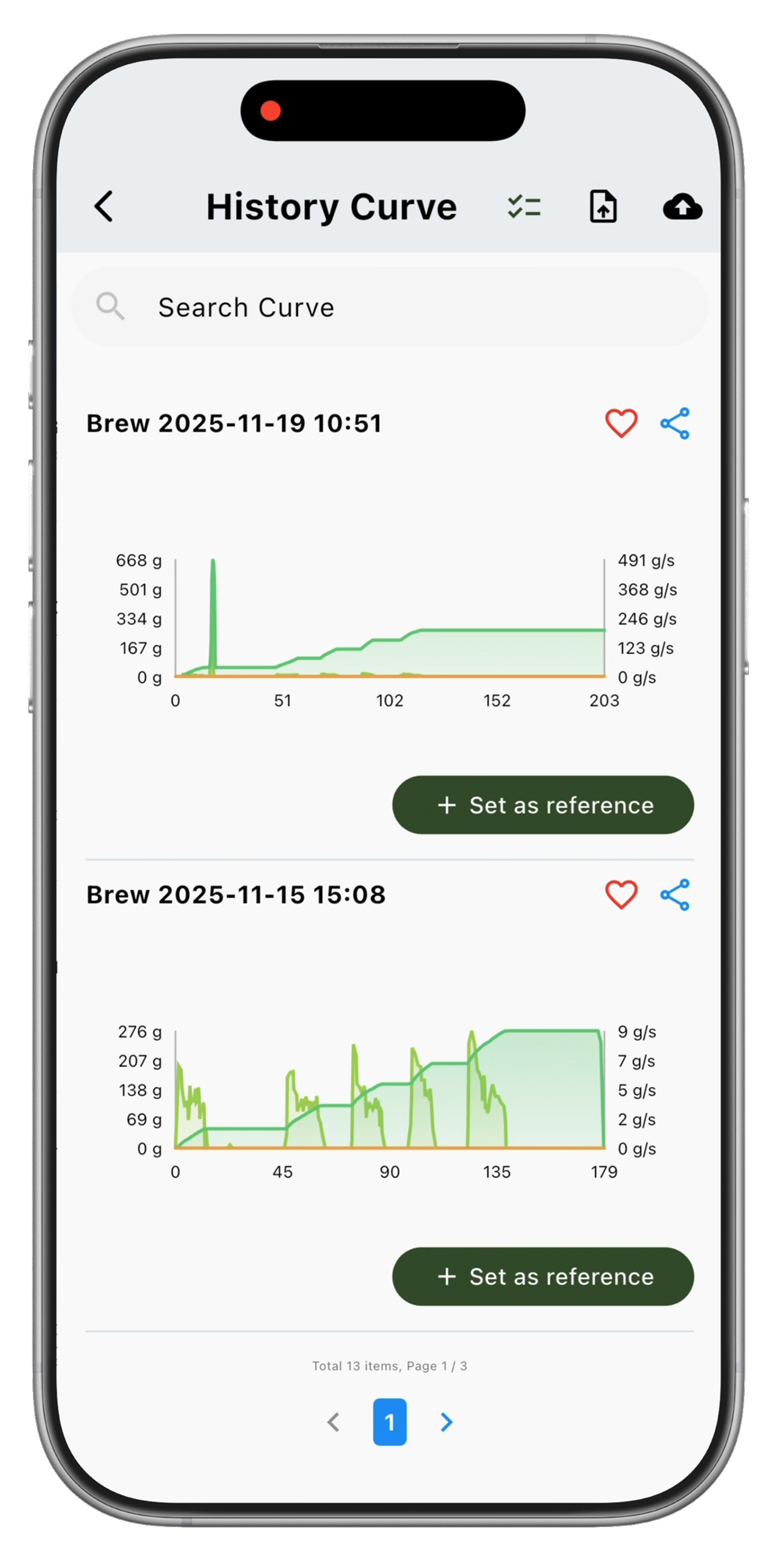Like the Brew 2025-11-15 15:08 curve

click(x=621, y=894)
